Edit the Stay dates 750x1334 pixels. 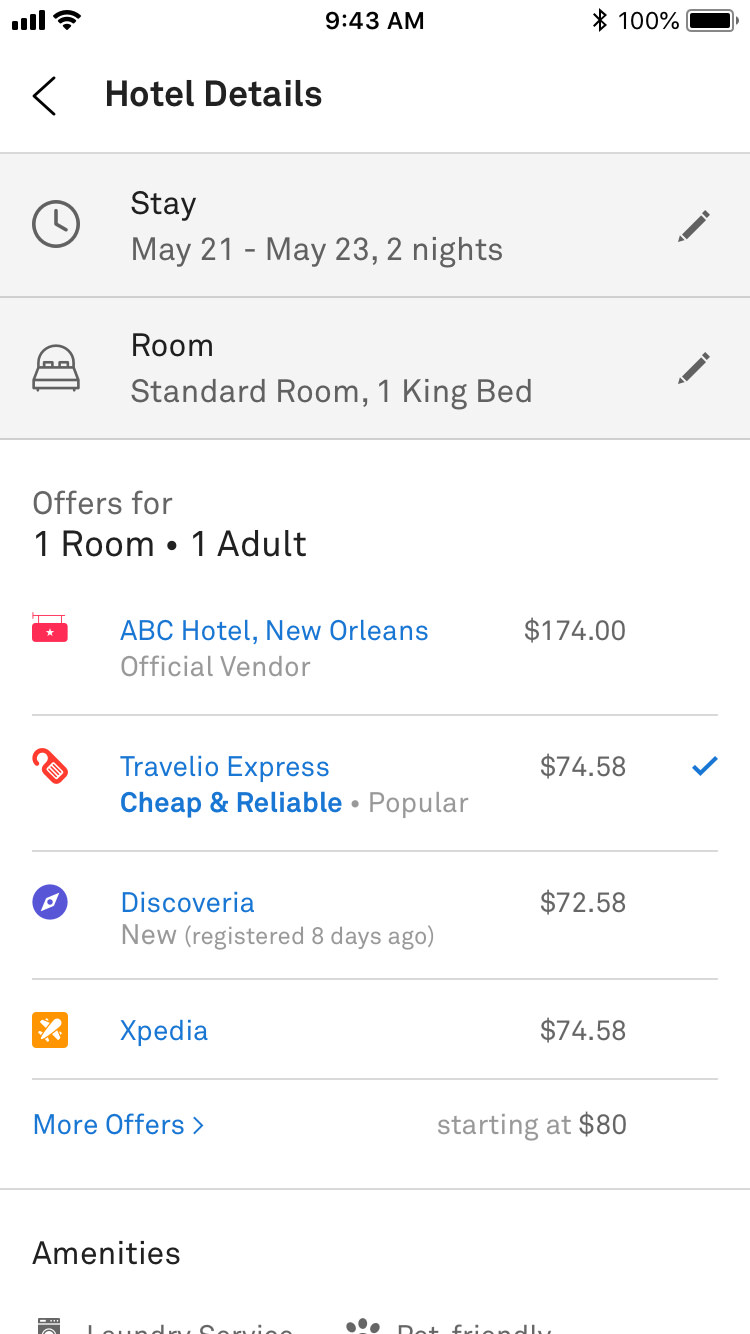click(x=694, y=226)
